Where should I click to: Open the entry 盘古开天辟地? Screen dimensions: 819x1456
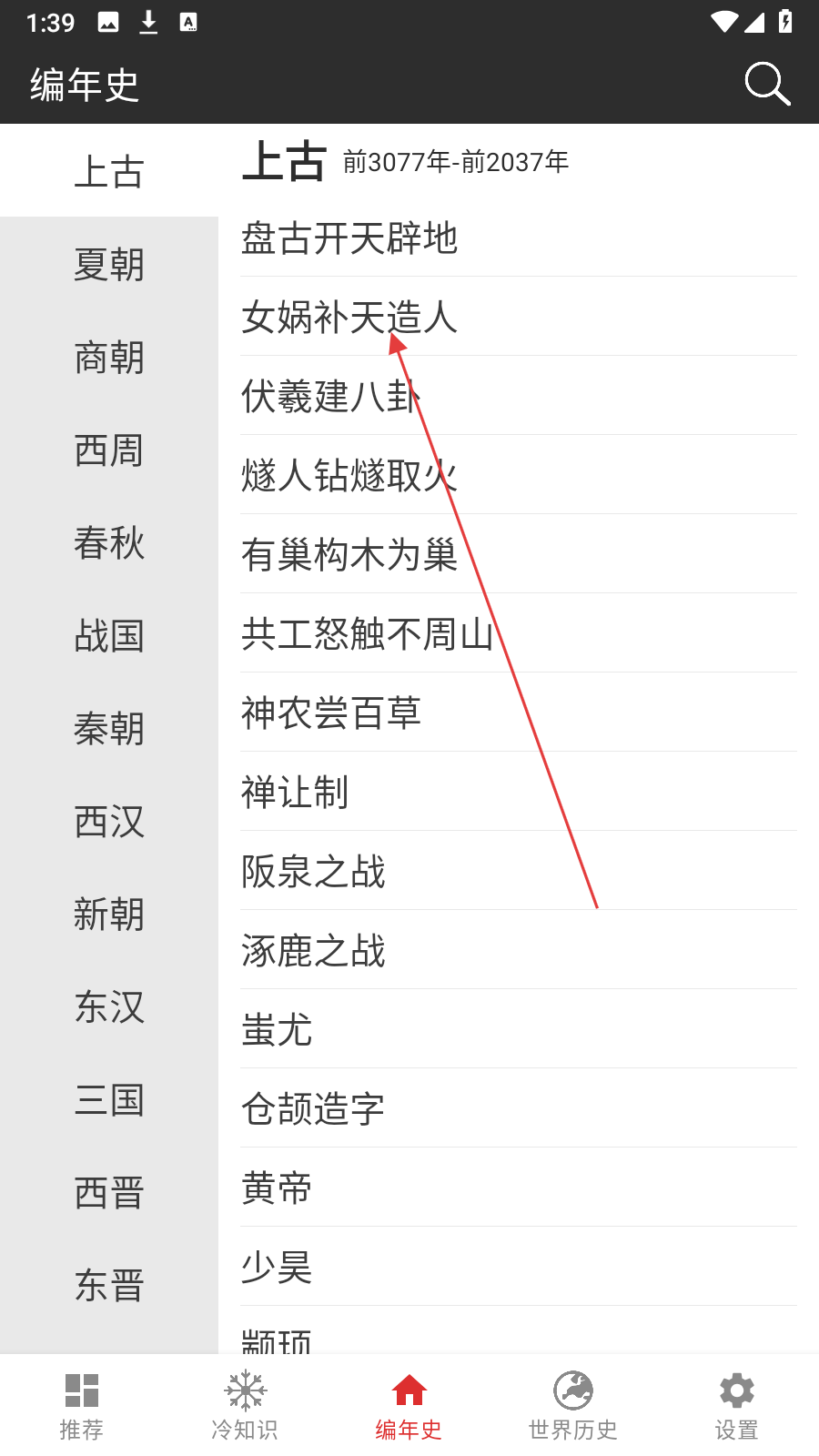coord(519,238)
